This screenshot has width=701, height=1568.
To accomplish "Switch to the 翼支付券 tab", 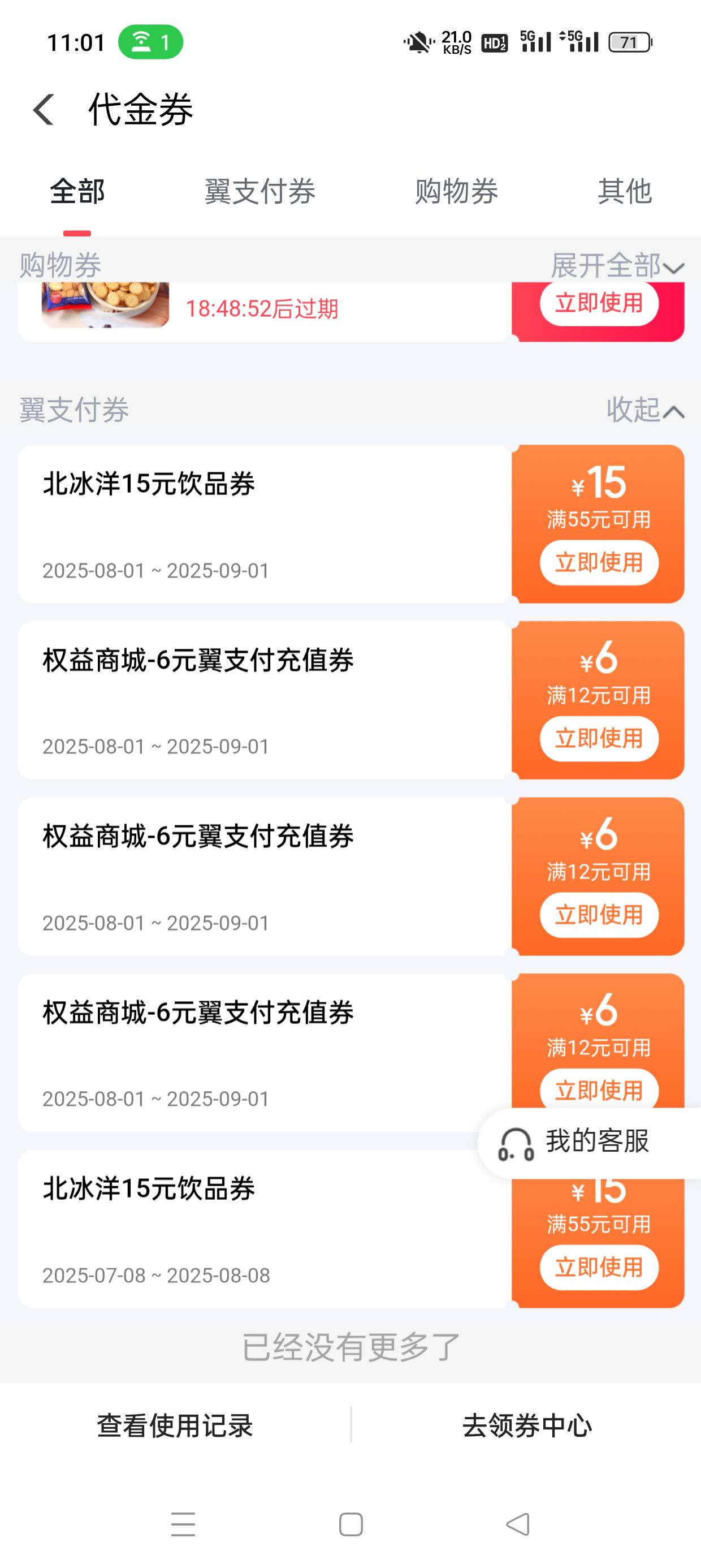I will 260,192.
